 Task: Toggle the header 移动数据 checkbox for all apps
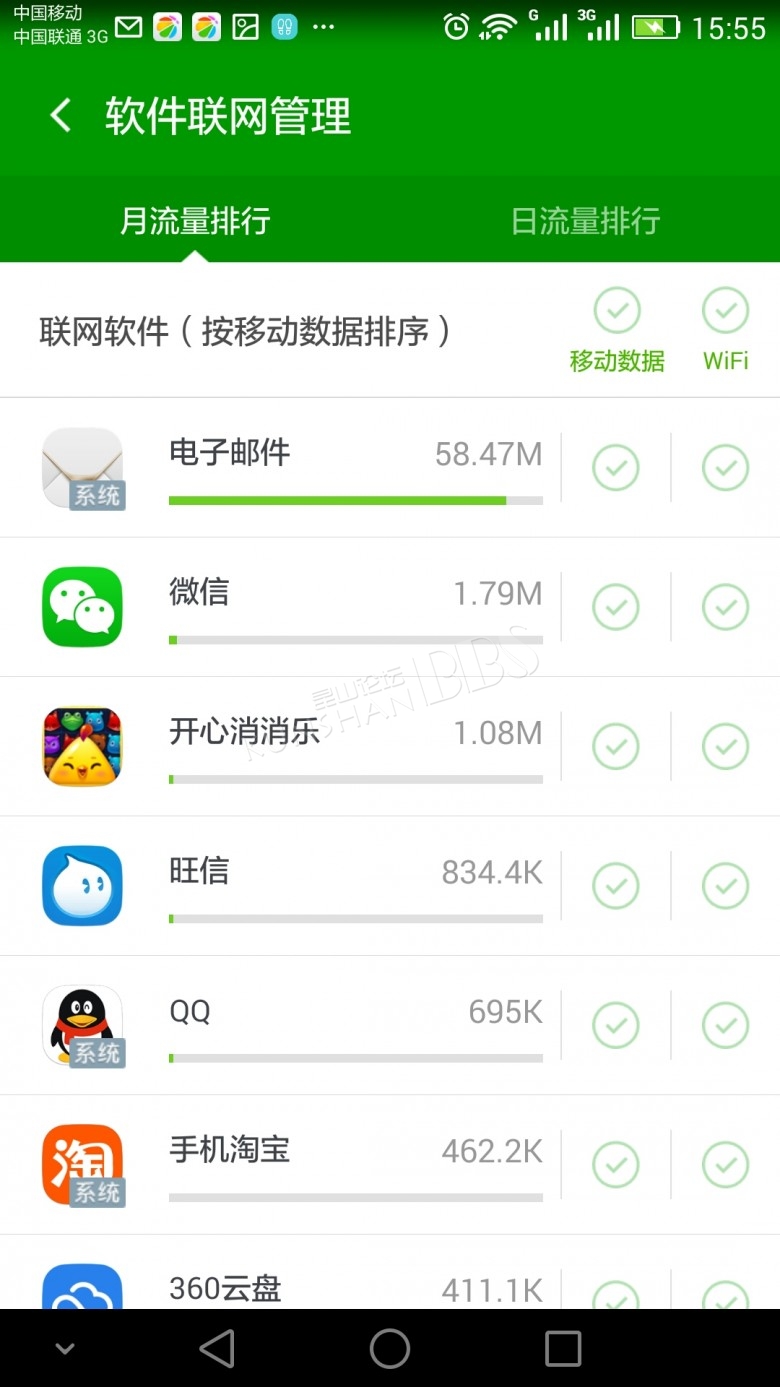(617, 311)
